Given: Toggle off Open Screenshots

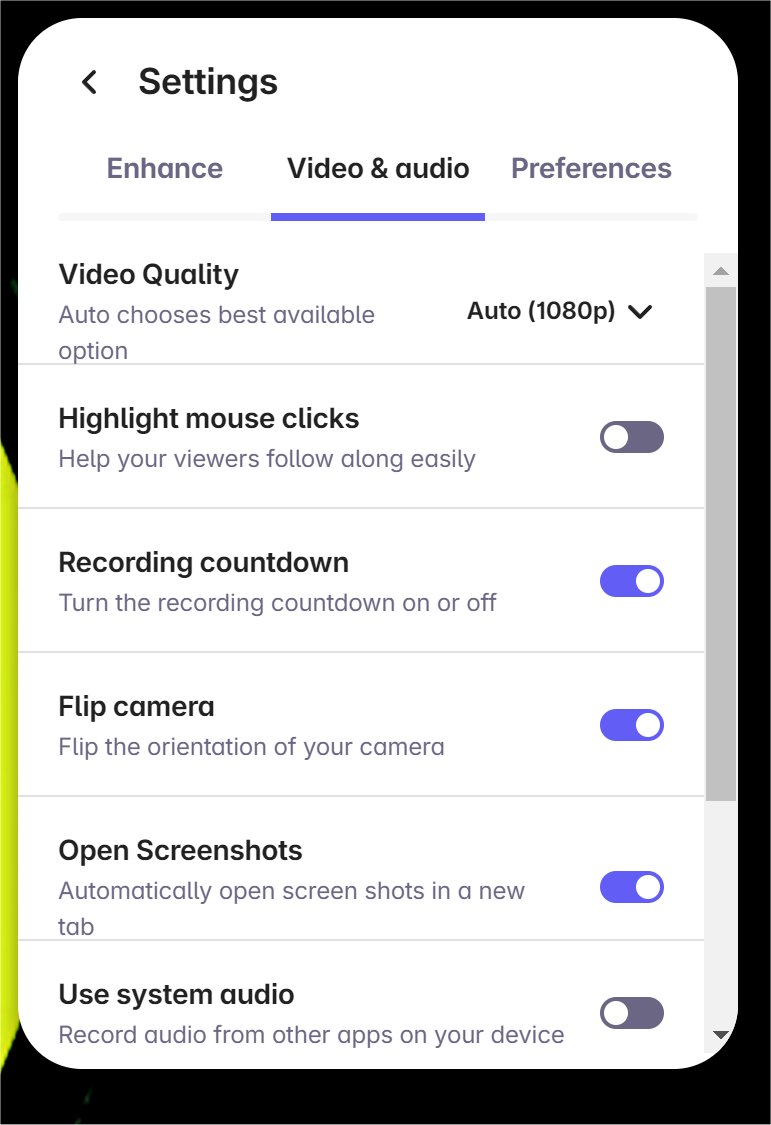Looking at the screenshot, I should [x=631, y=887].
